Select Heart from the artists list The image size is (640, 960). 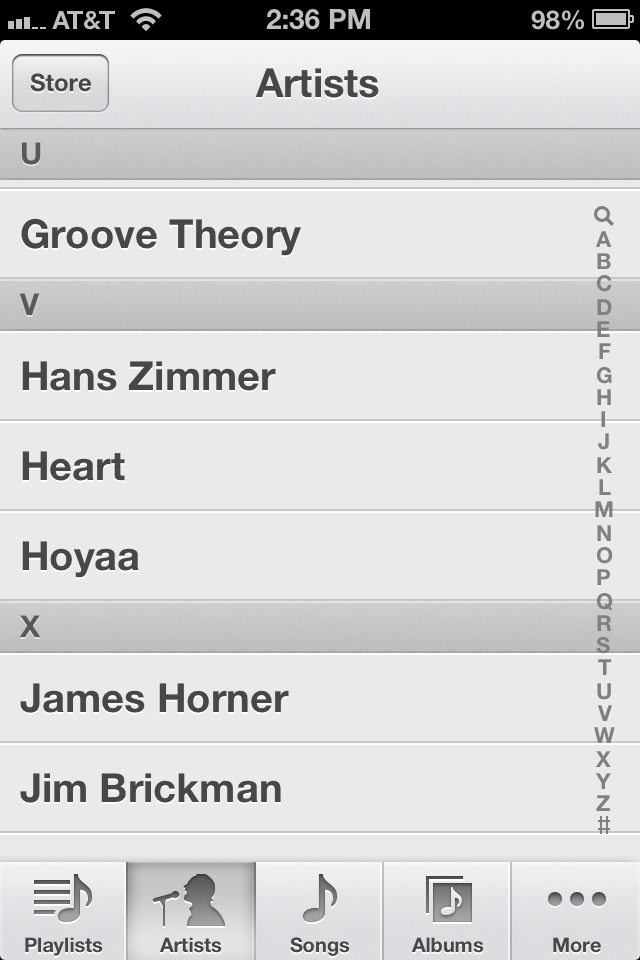pos(320,466)
